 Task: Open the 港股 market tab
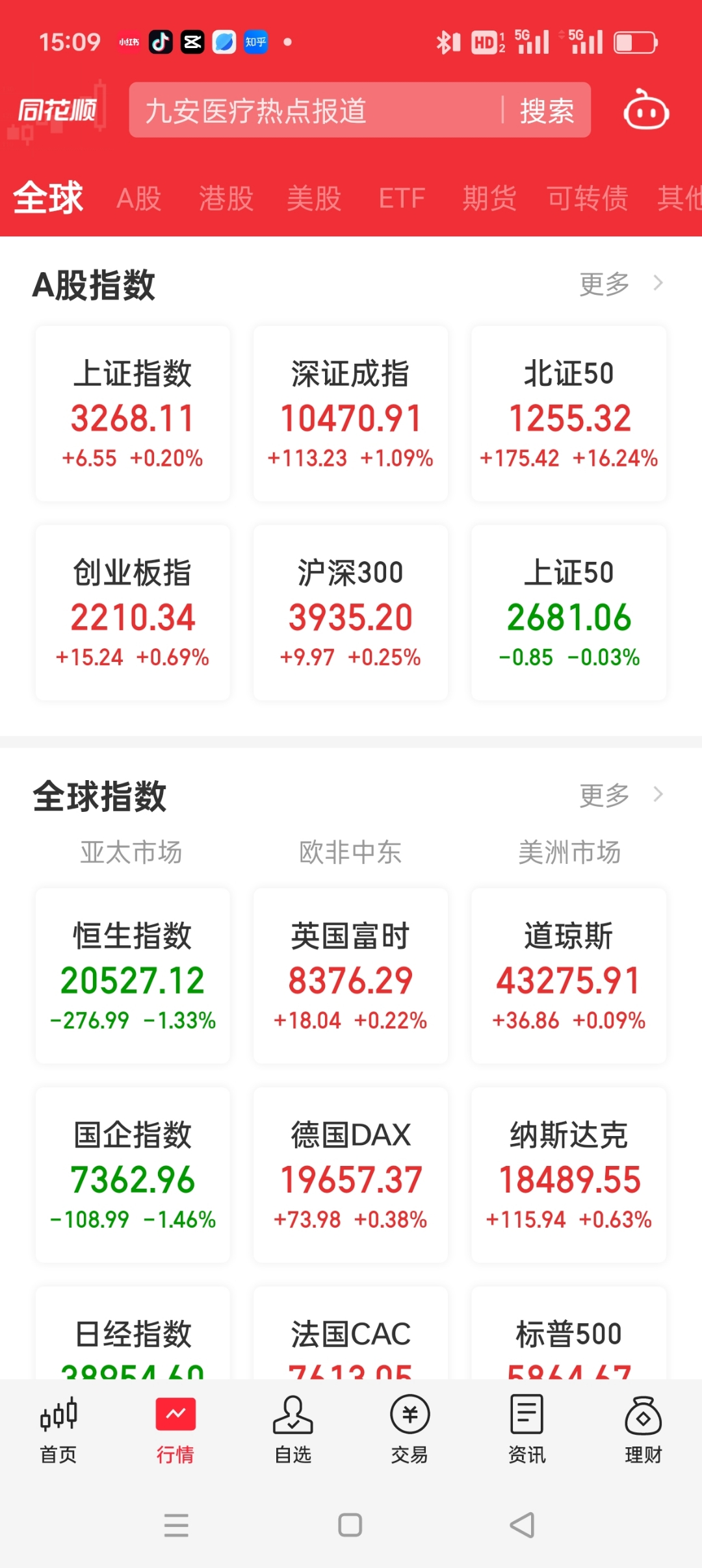225,198
